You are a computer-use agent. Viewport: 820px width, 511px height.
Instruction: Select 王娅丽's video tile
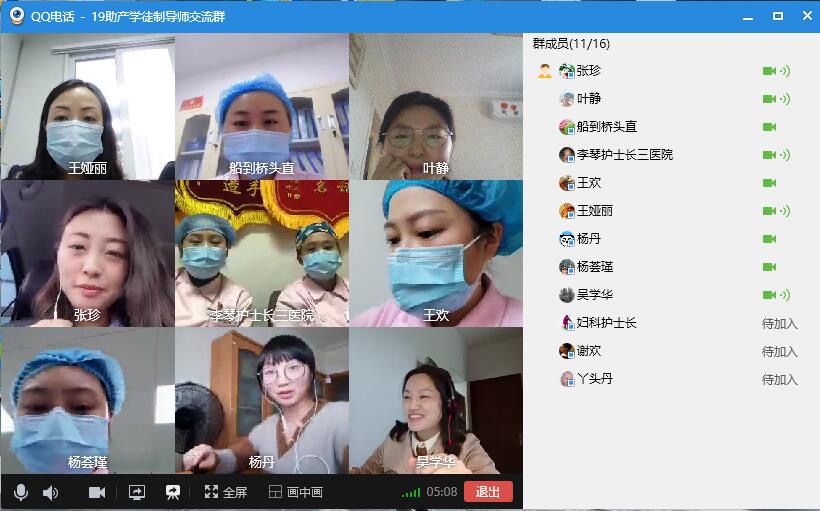coord(87,107)
